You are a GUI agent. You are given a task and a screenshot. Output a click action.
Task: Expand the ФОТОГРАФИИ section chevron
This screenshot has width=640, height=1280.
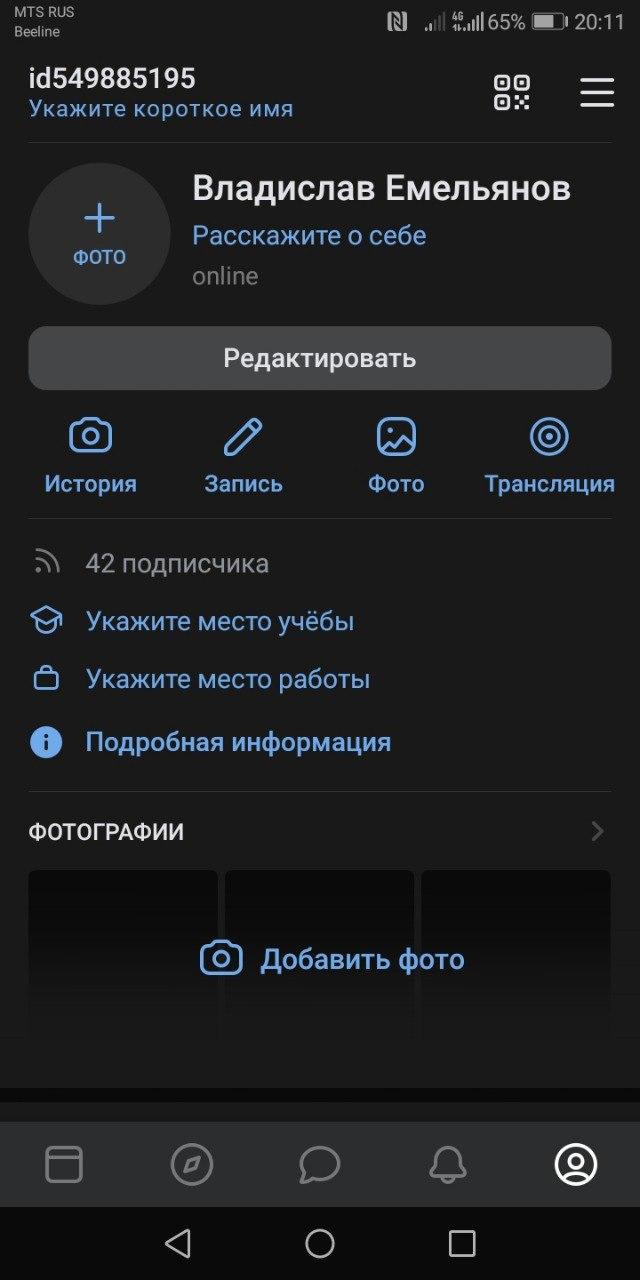tap(597, 831)
